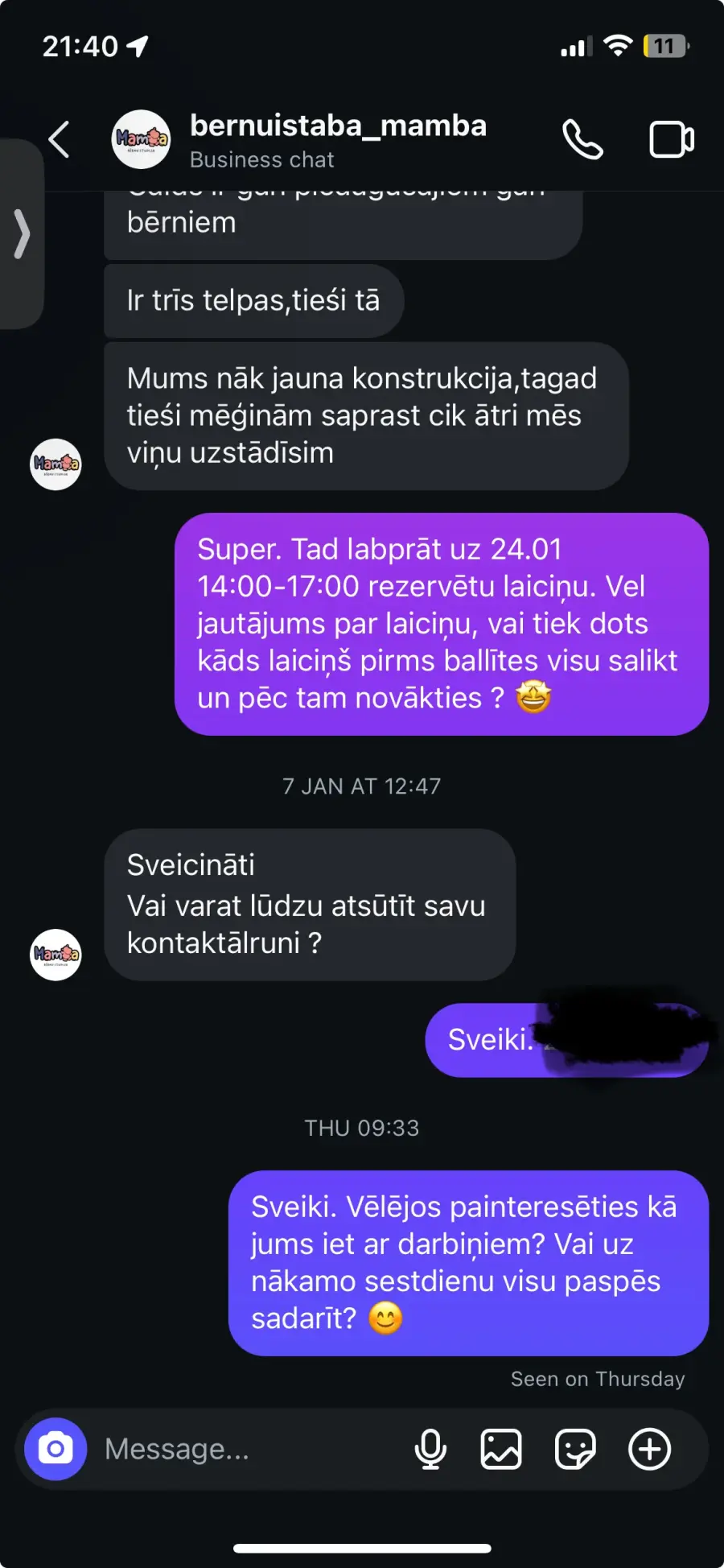Record a voice message with the microphone
Viewport: 724px width, 1568px height.
[430, 1449]
